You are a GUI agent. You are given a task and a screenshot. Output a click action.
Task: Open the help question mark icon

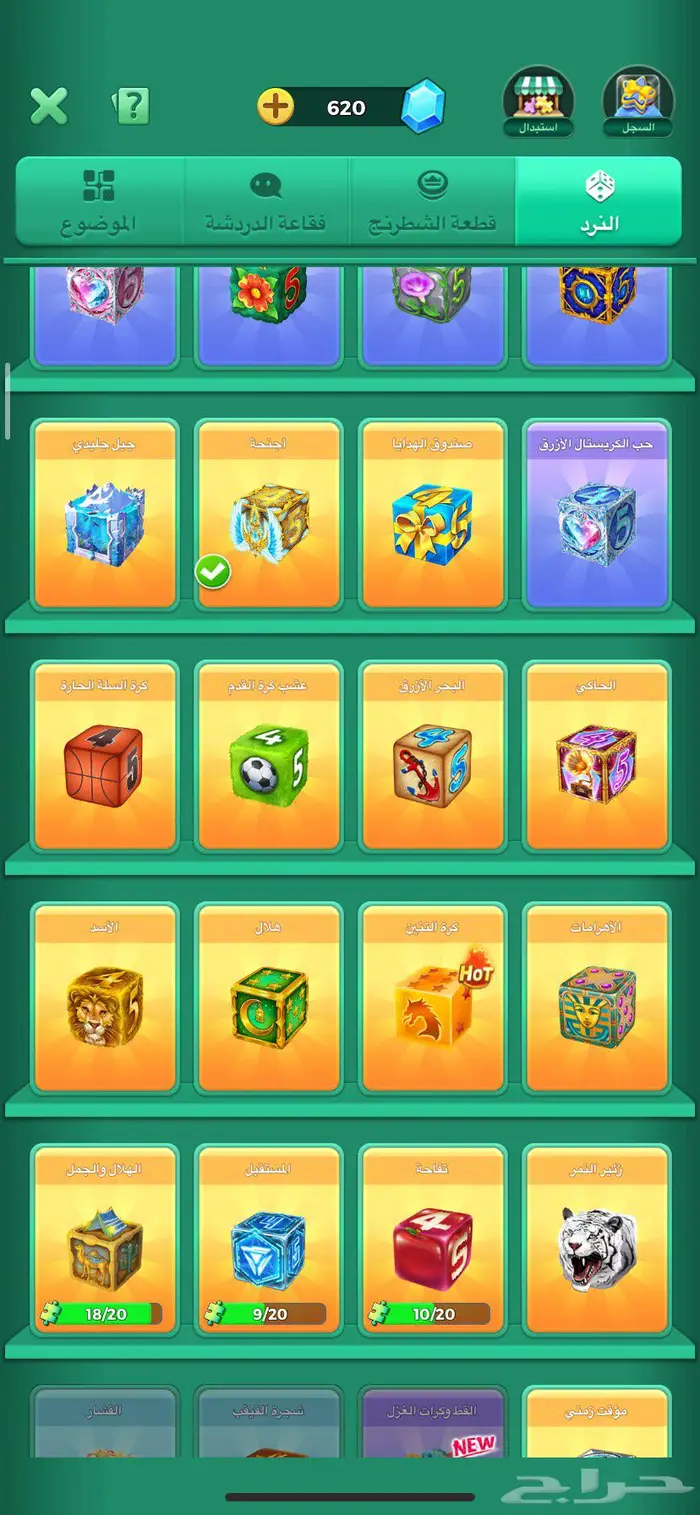132,105
